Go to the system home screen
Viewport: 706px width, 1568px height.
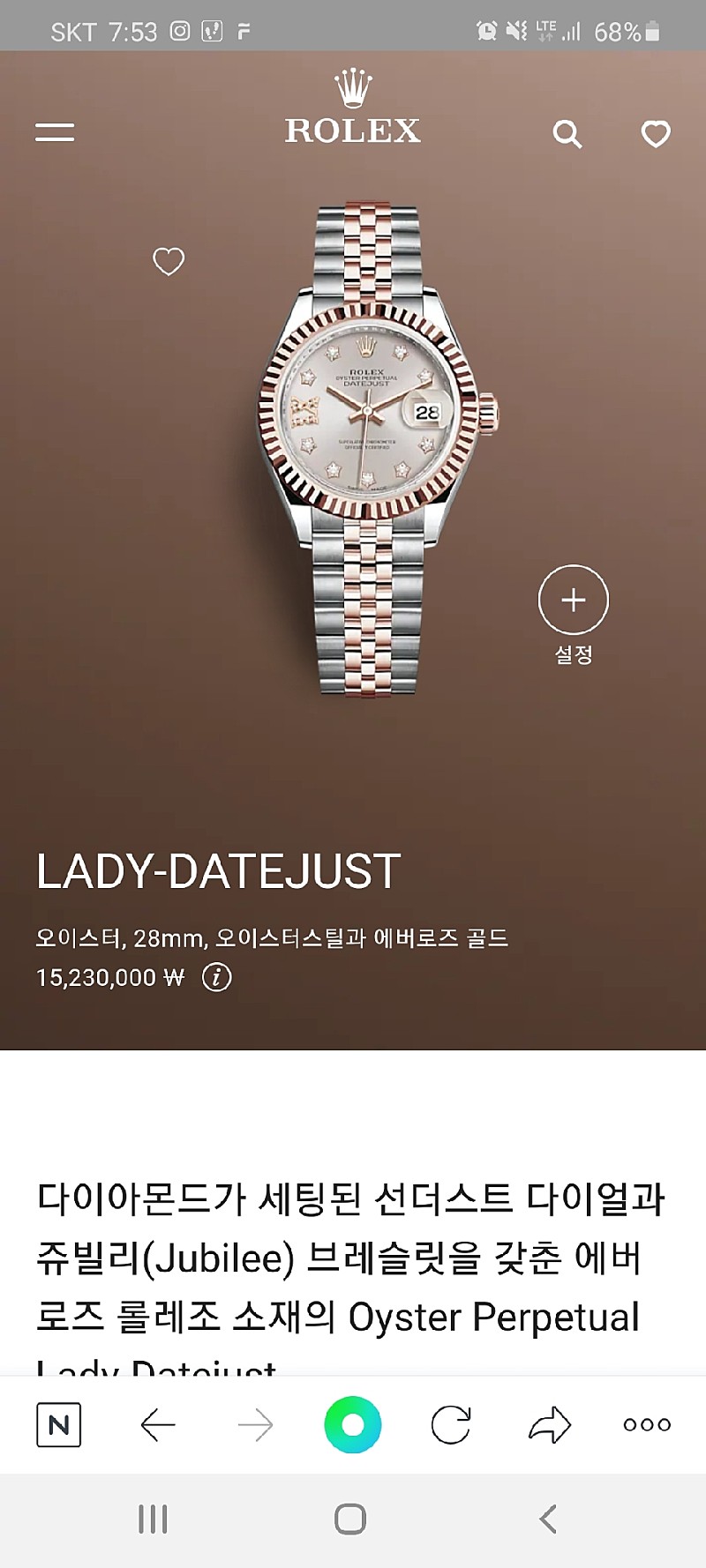click(x=350, y=1519)
